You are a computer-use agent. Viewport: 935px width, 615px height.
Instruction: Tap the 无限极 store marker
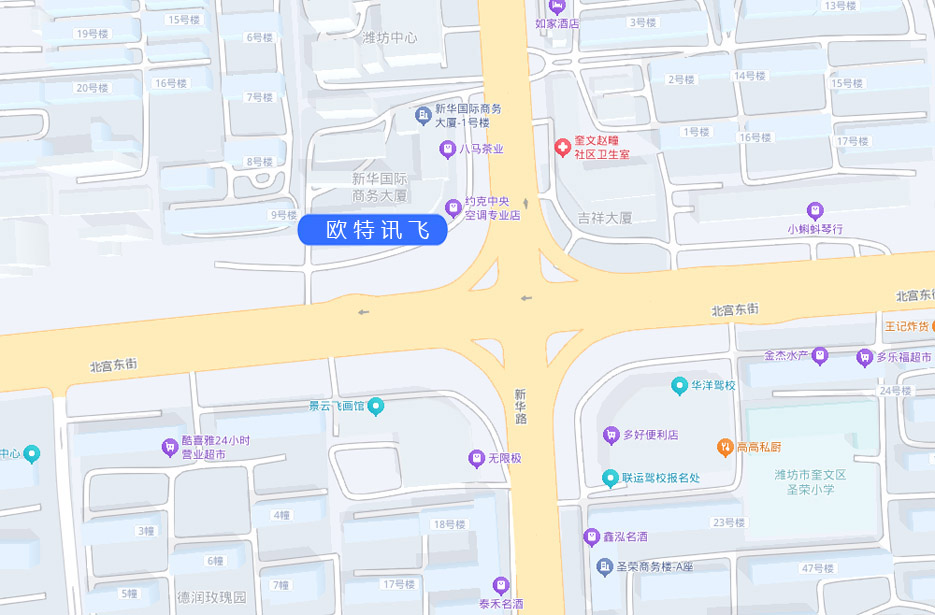pos(477,458)
